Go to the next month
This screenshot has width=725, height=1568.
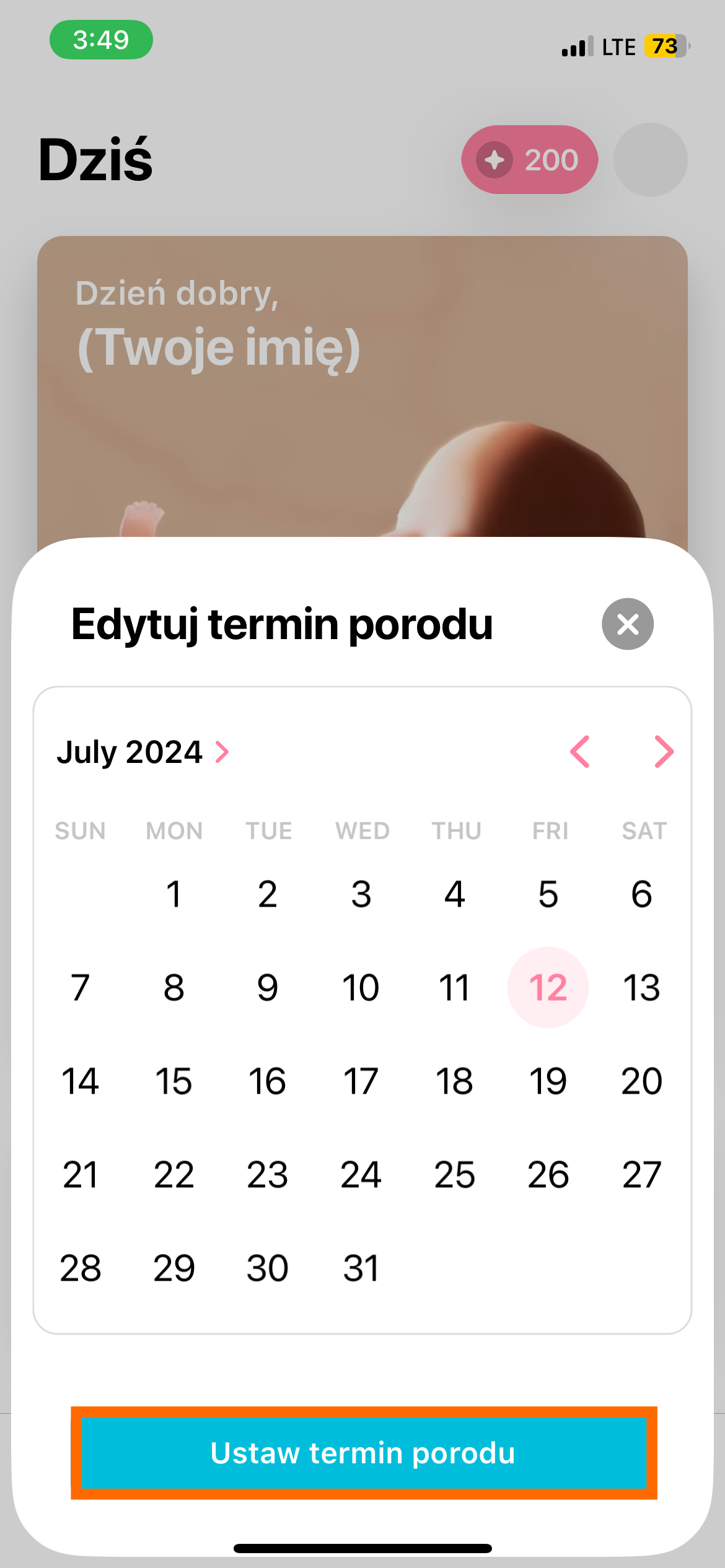point(664,752)
